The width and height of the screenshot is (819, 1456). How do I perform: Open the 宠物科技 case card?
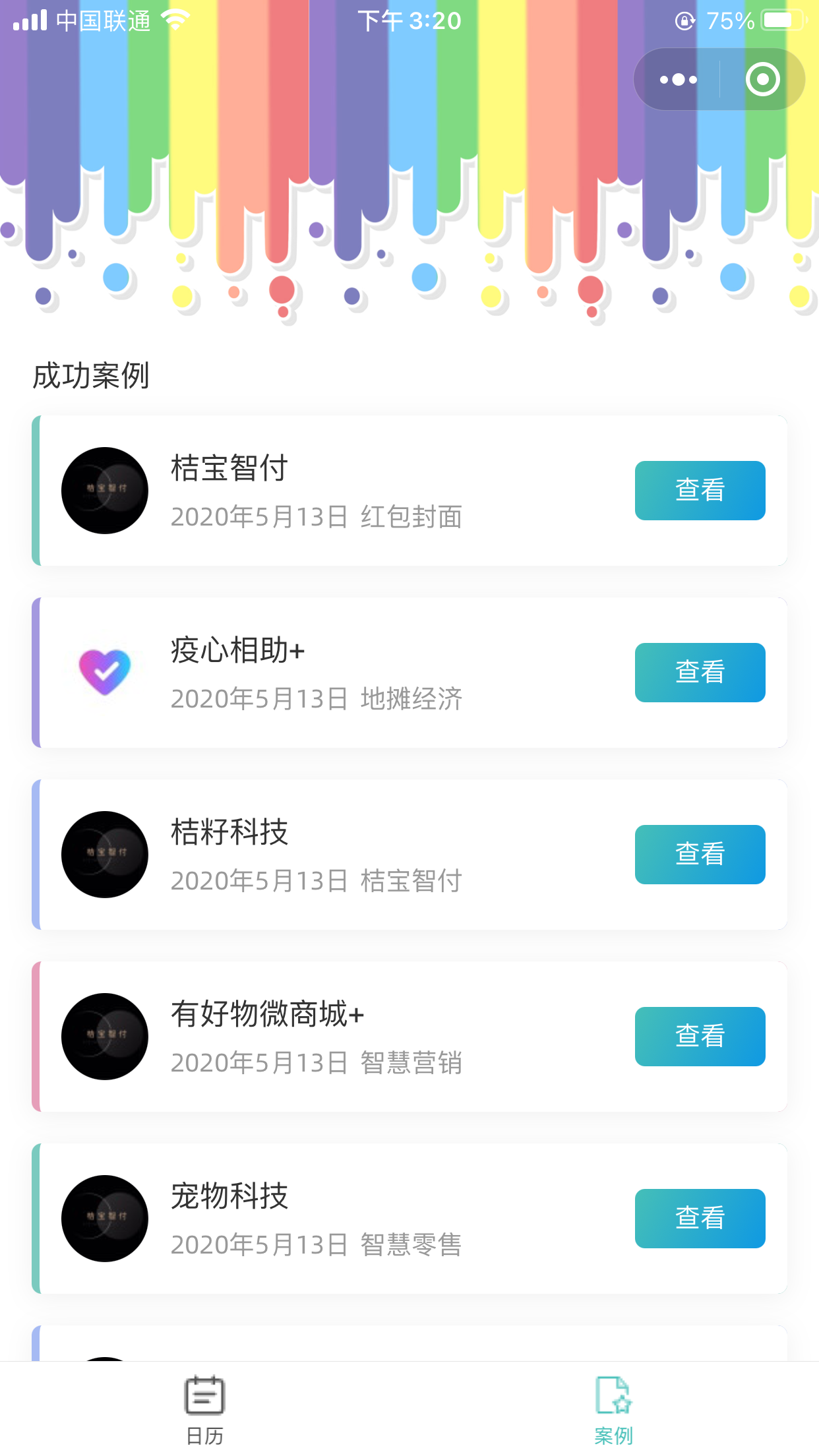pos(409,1219)
